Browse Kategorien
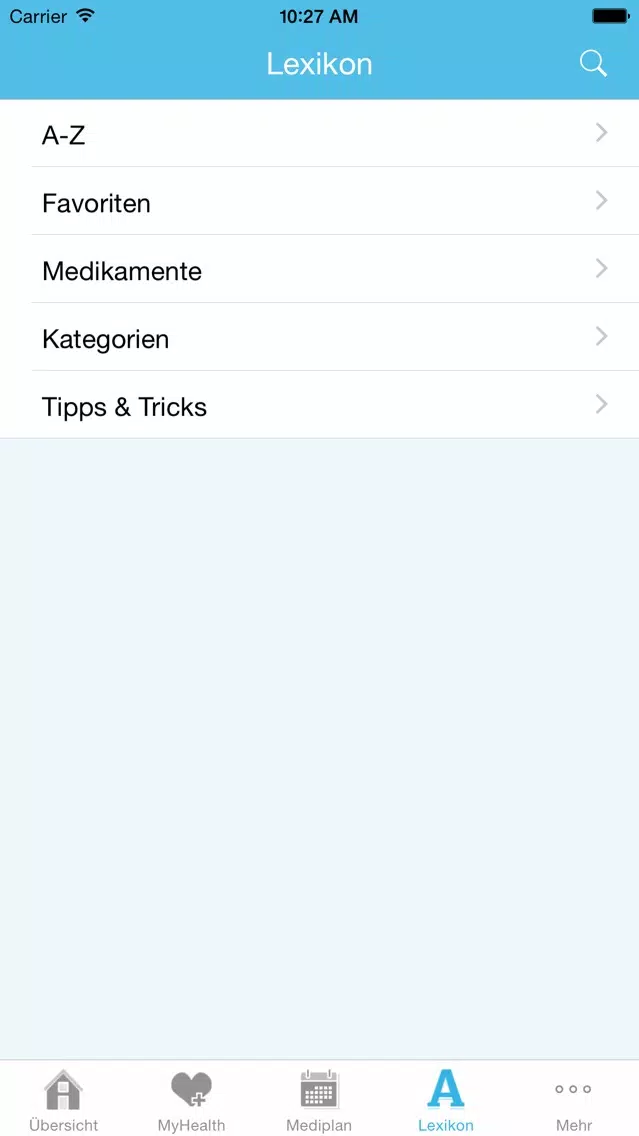The image size is (639, 1136). click(x=320, y=337)
